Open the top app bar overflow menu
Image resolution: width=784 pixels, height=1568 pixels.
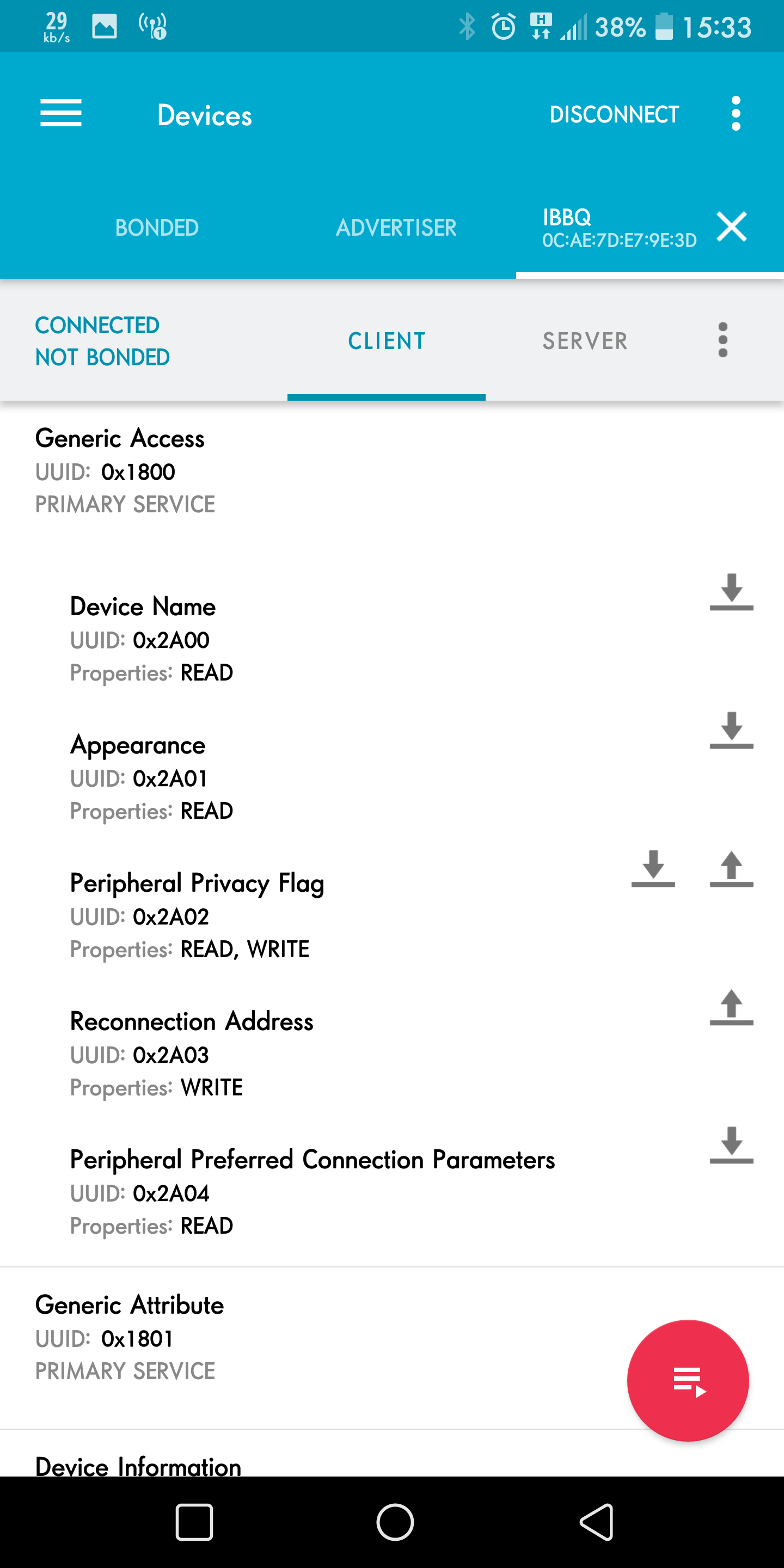(x=736, y=114)
